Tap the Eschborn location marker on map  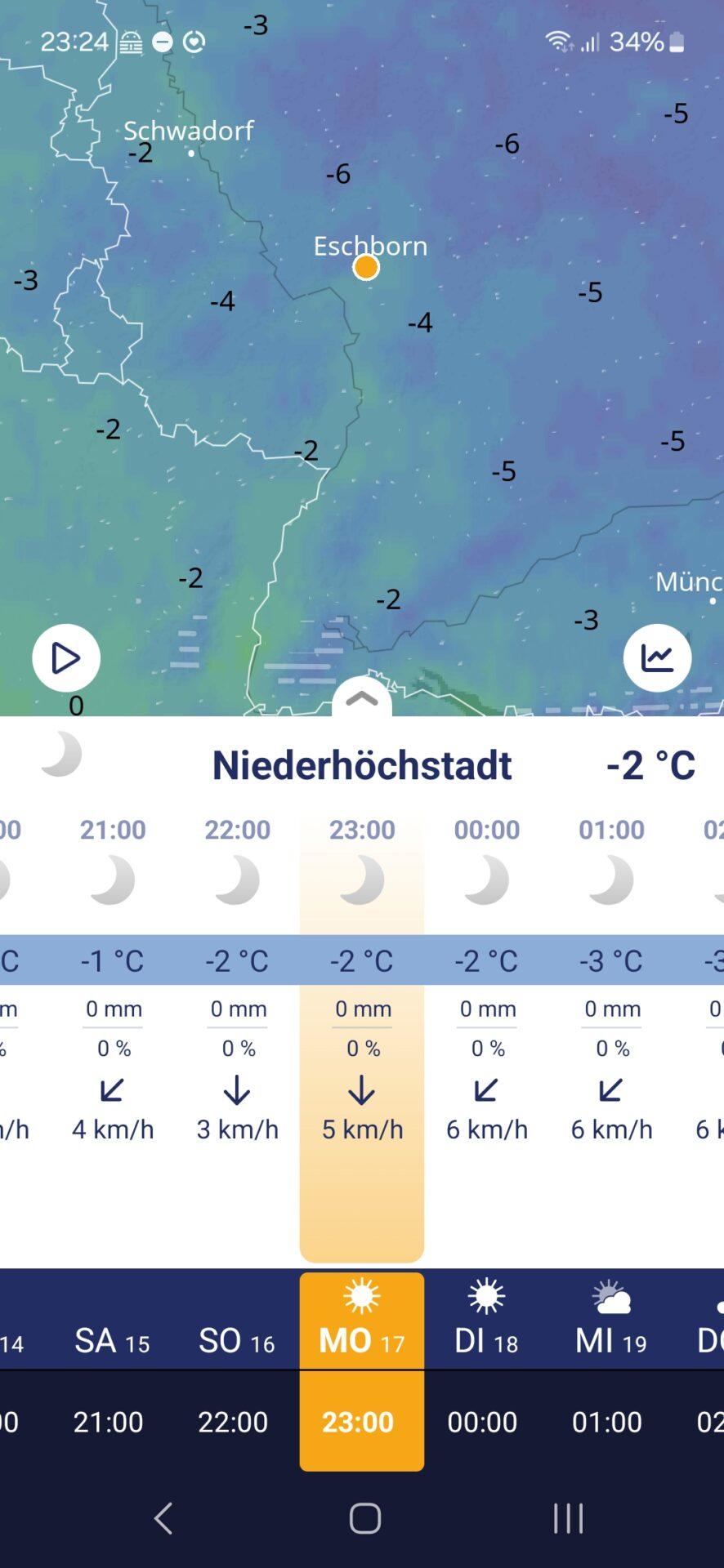366,267
